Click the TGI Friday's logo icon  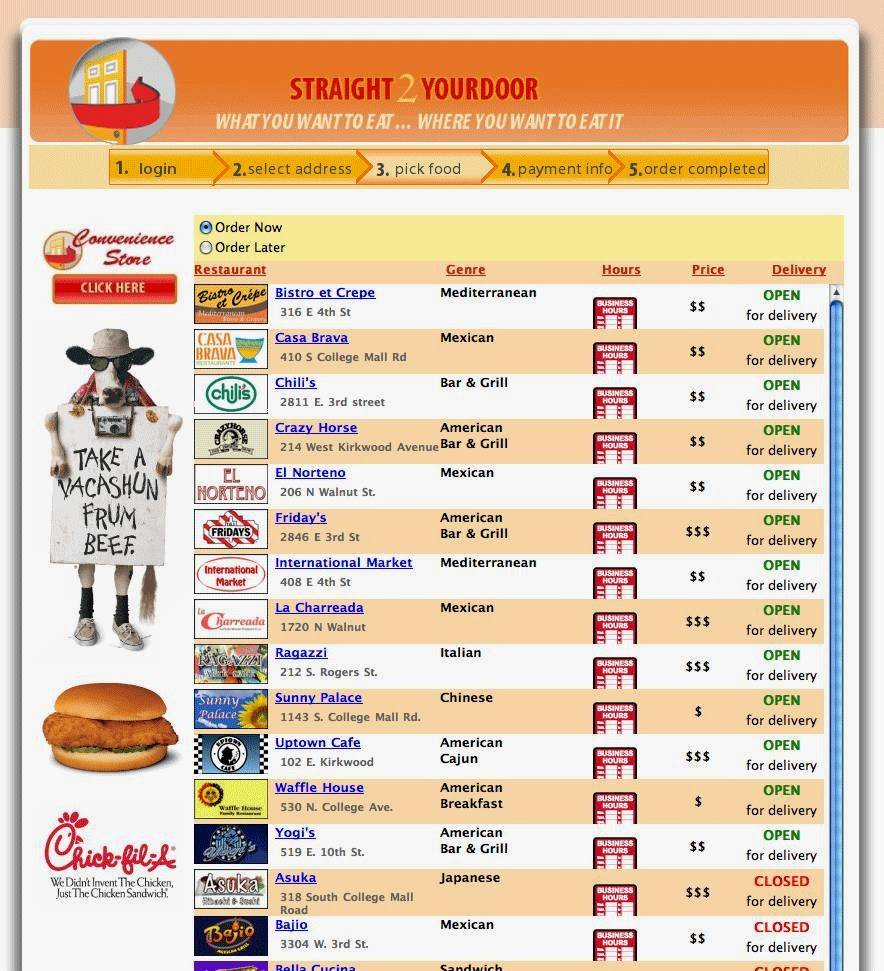point(230,529)
